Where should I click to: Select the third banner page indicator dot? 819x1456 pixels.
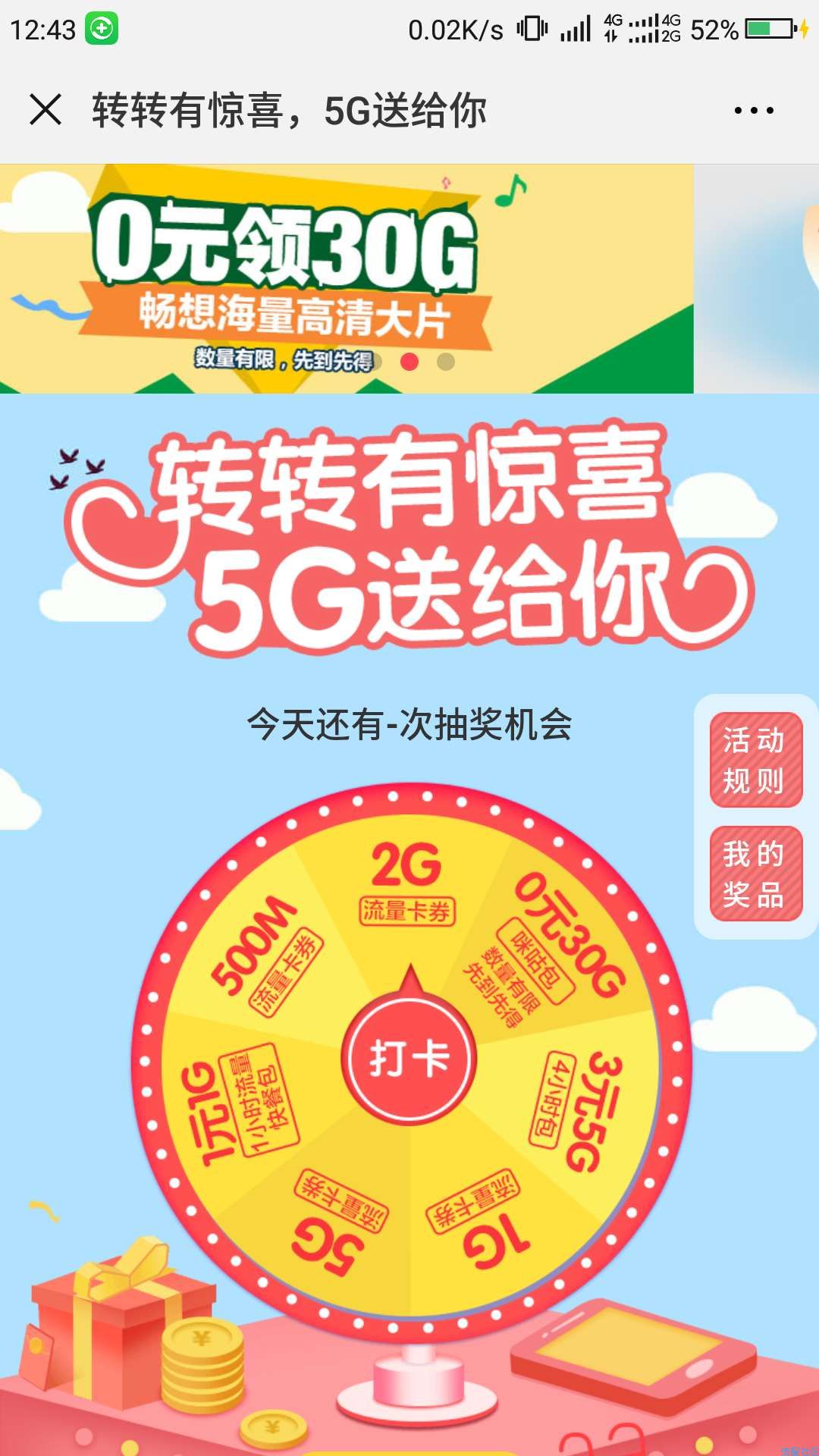[446, 362]
